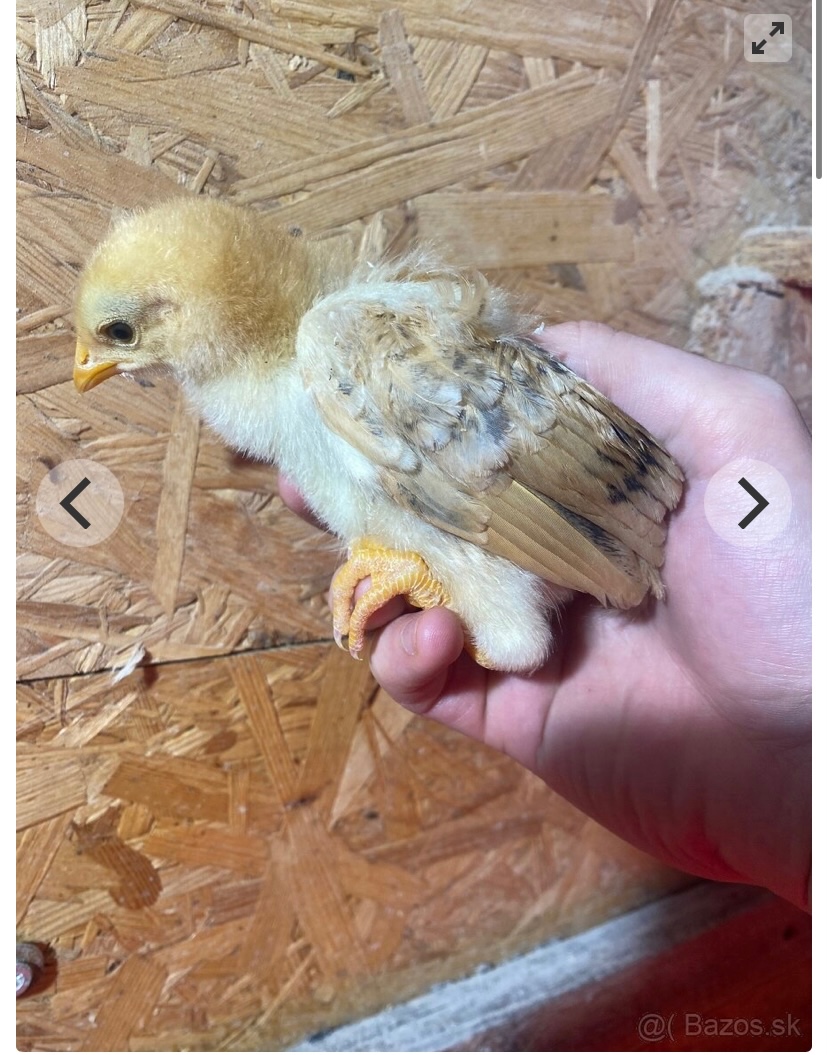Show the next photo
The image size is (827, 1055).
(x=748, y=503)
